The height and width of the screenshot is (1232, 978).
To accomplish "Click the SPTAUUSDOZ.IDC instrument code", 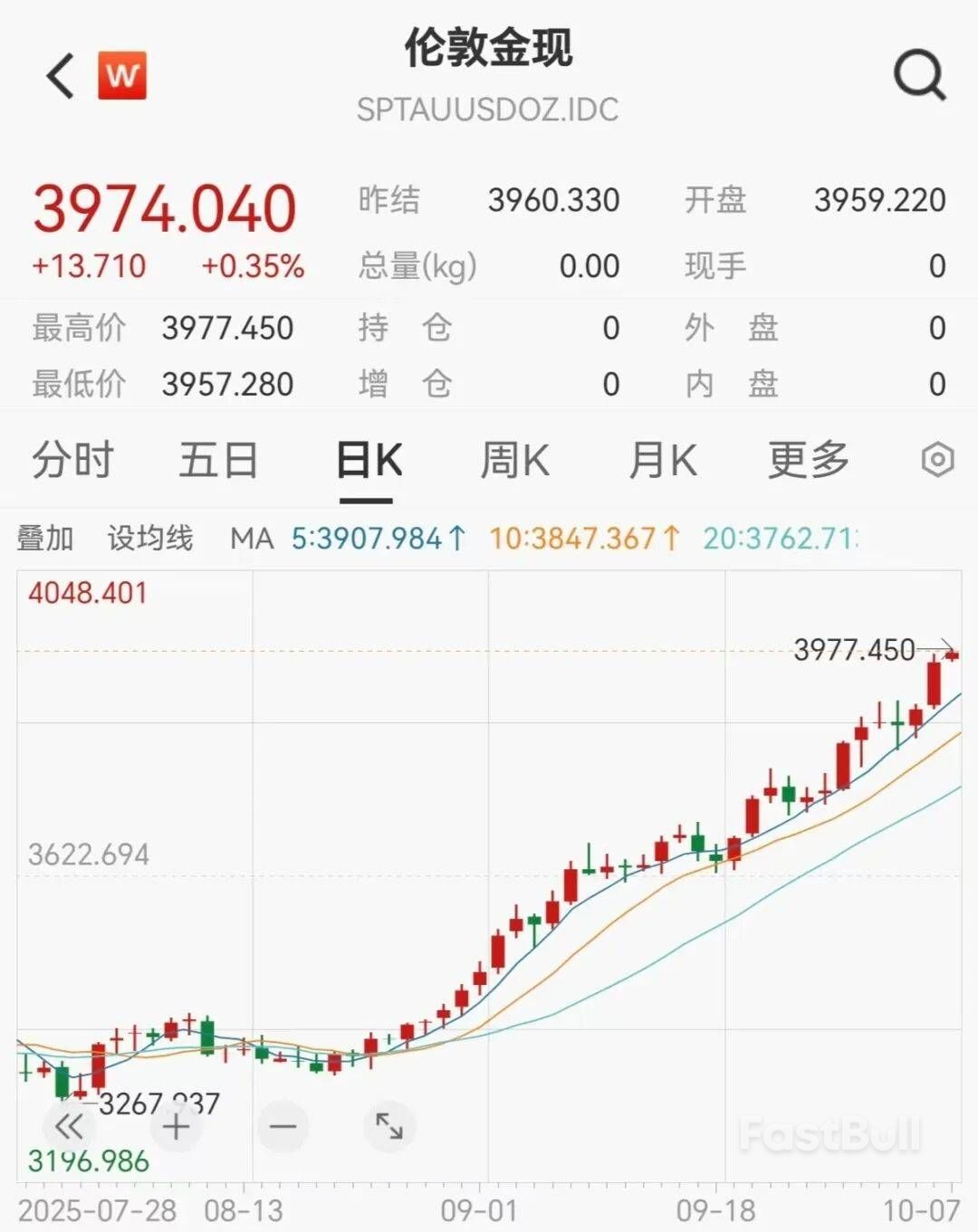I will [489, 110].
